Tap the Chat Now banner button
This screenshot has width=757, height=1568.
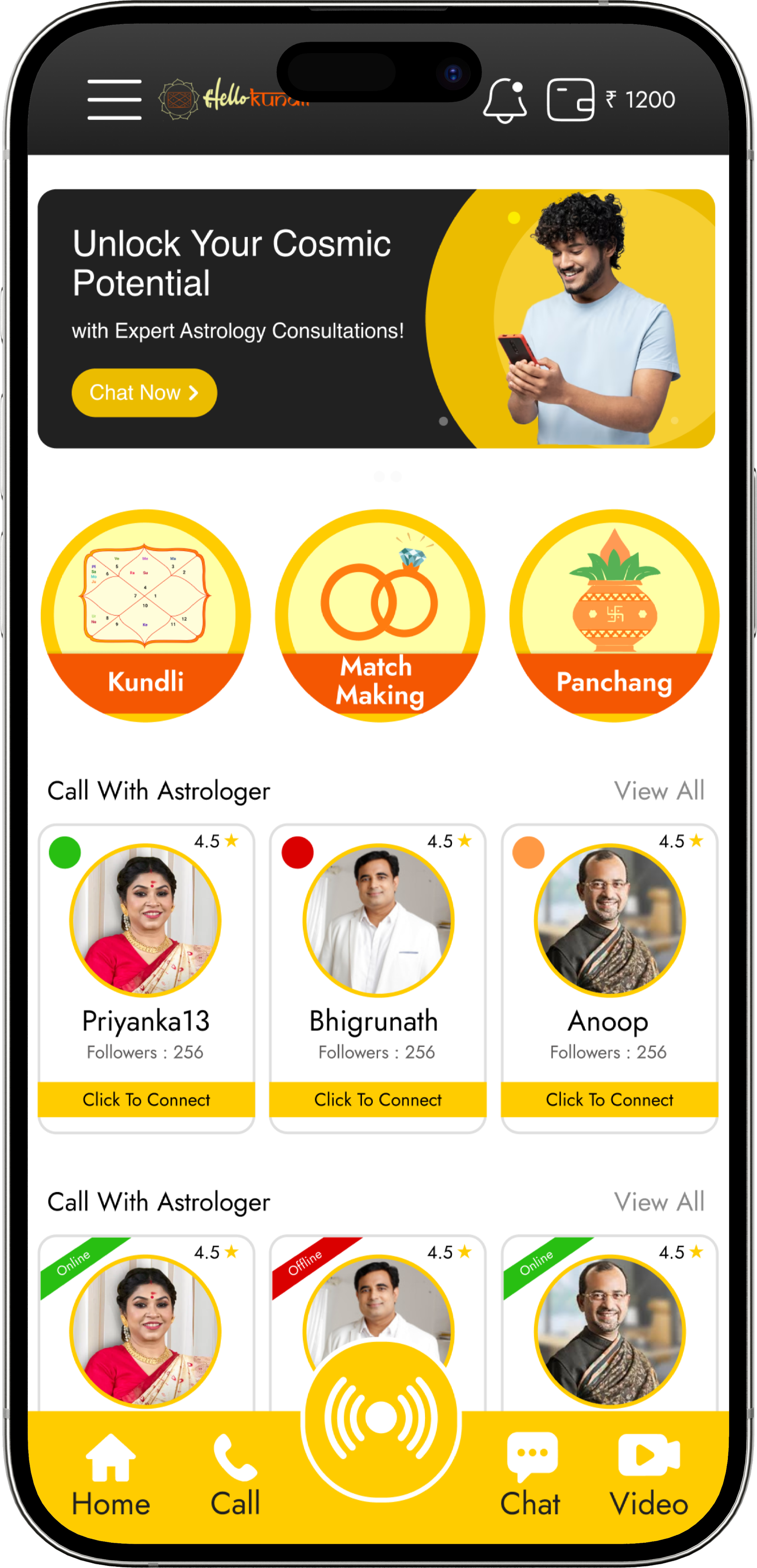(x=144, y=393)
